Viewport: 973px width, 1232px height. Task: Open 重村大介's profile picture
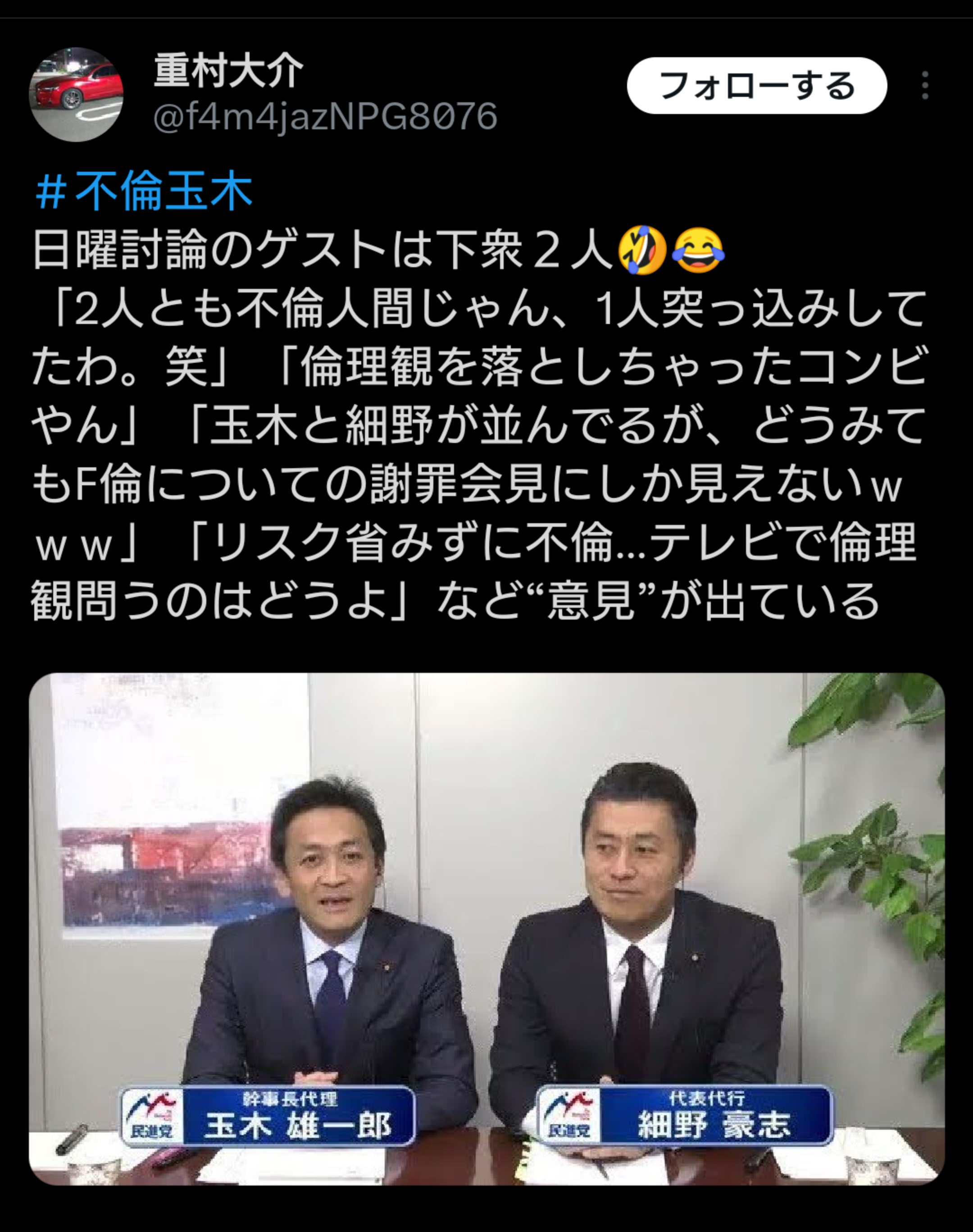[x=76, y=94]
